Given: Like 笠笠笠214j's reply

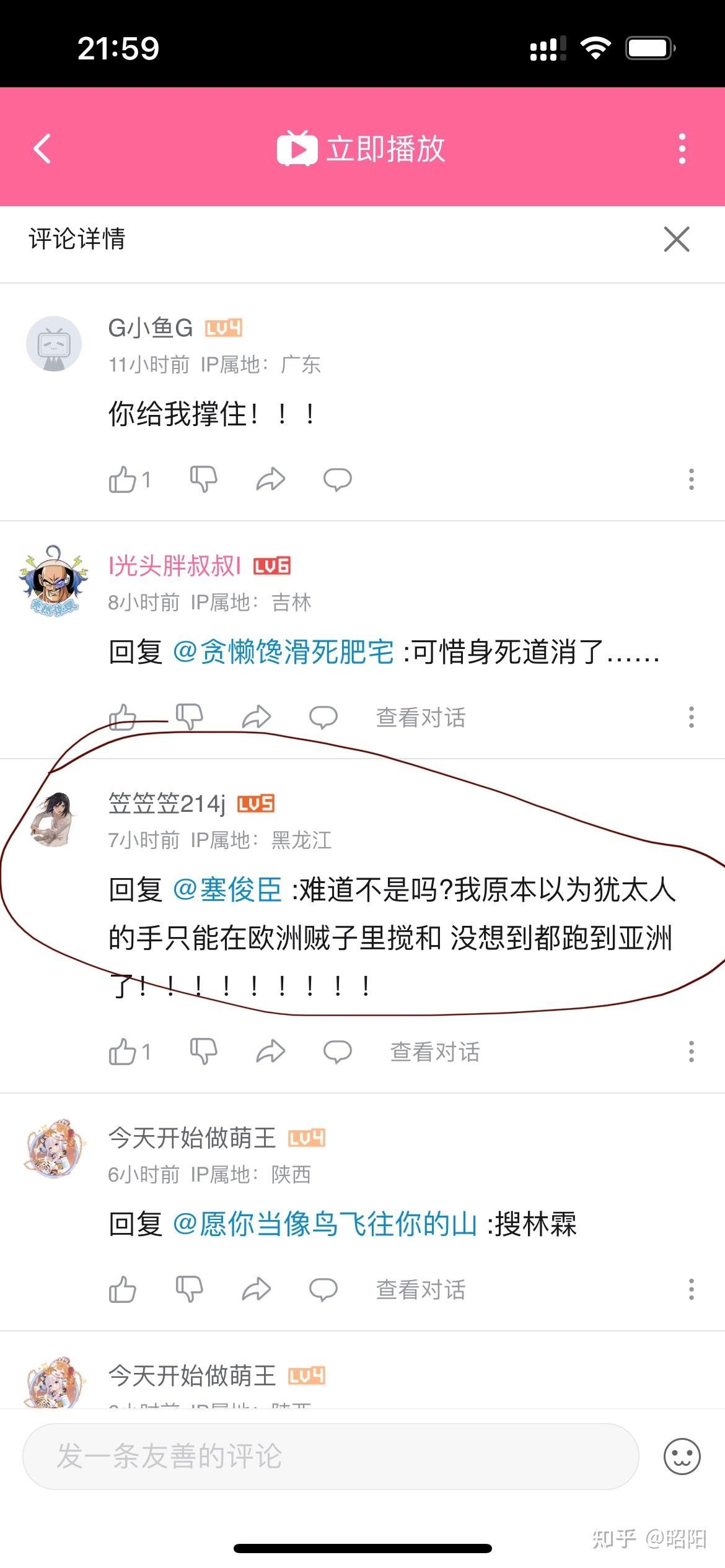Looking at the screenshot, I should pyautogui.click(x=123, y=1052).
